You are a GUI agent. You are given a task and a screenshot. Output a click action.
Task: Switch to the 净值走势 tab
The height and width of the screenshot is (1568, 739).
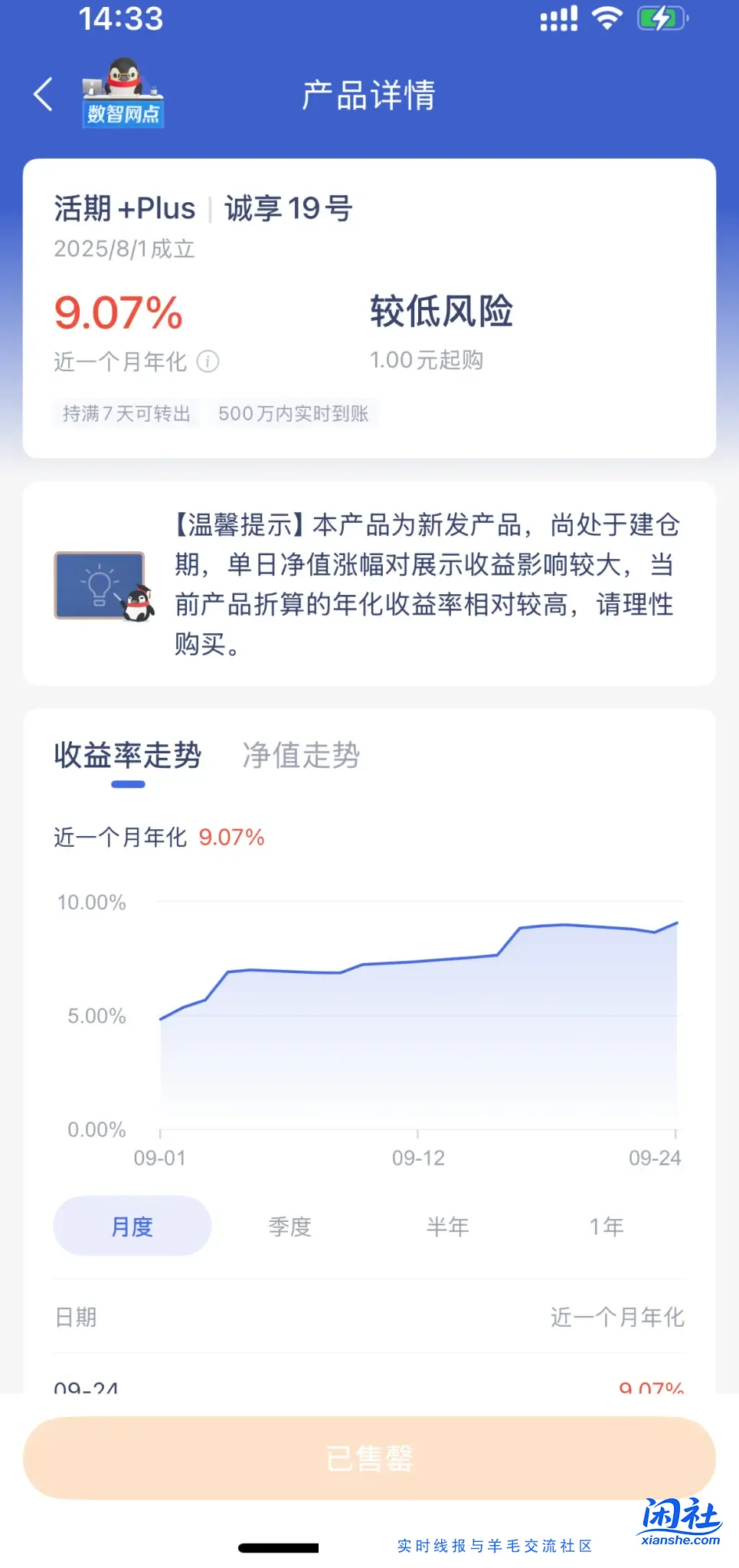(x=299, y=755)
